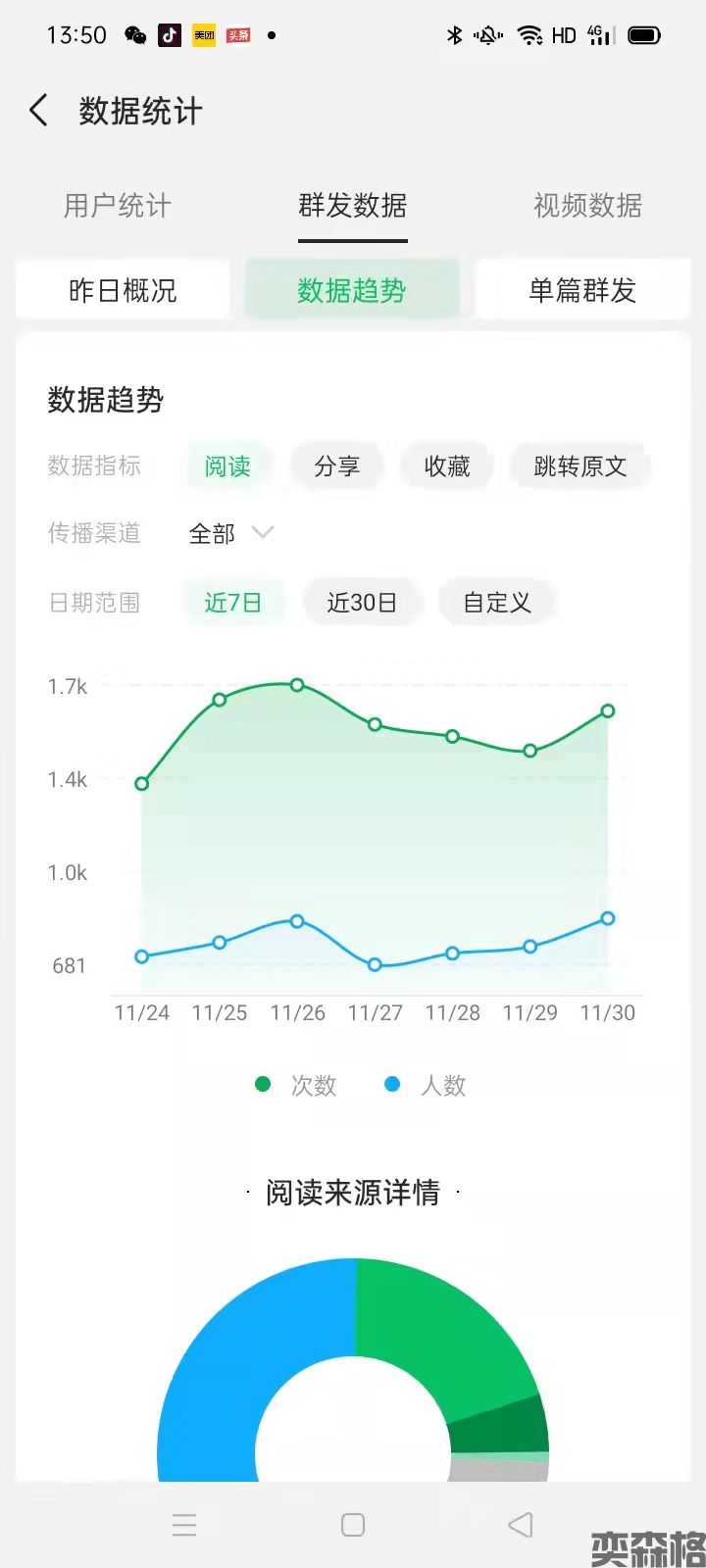The width and height of the screenshot is (706, 1568).
Task: Open the 单篇群发 section
Action: (x=582, y=290)
